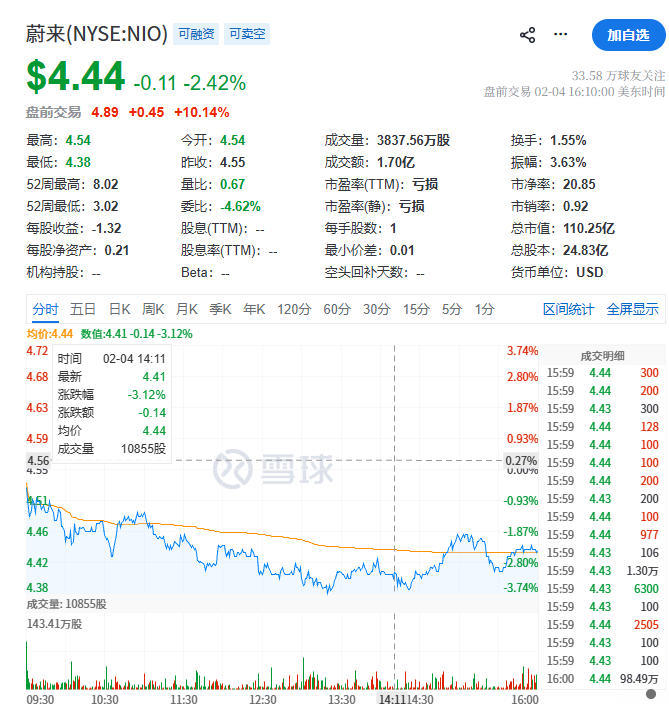Open 区间统计 range statistics
Image resolution: width=669 pixels, height=704 pixels.
568,309
